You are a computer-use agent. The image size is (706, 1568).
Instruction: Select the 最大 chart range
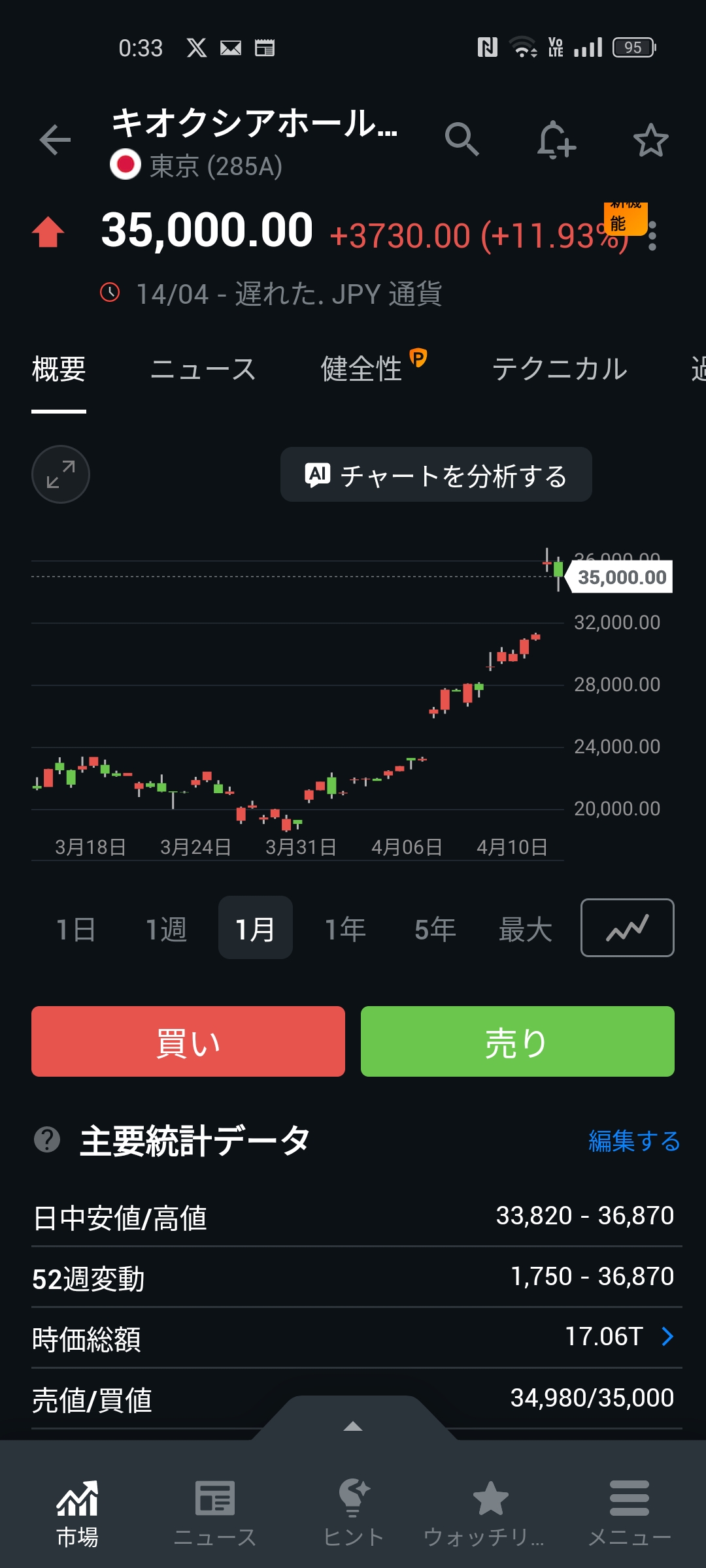coord(525,928)
